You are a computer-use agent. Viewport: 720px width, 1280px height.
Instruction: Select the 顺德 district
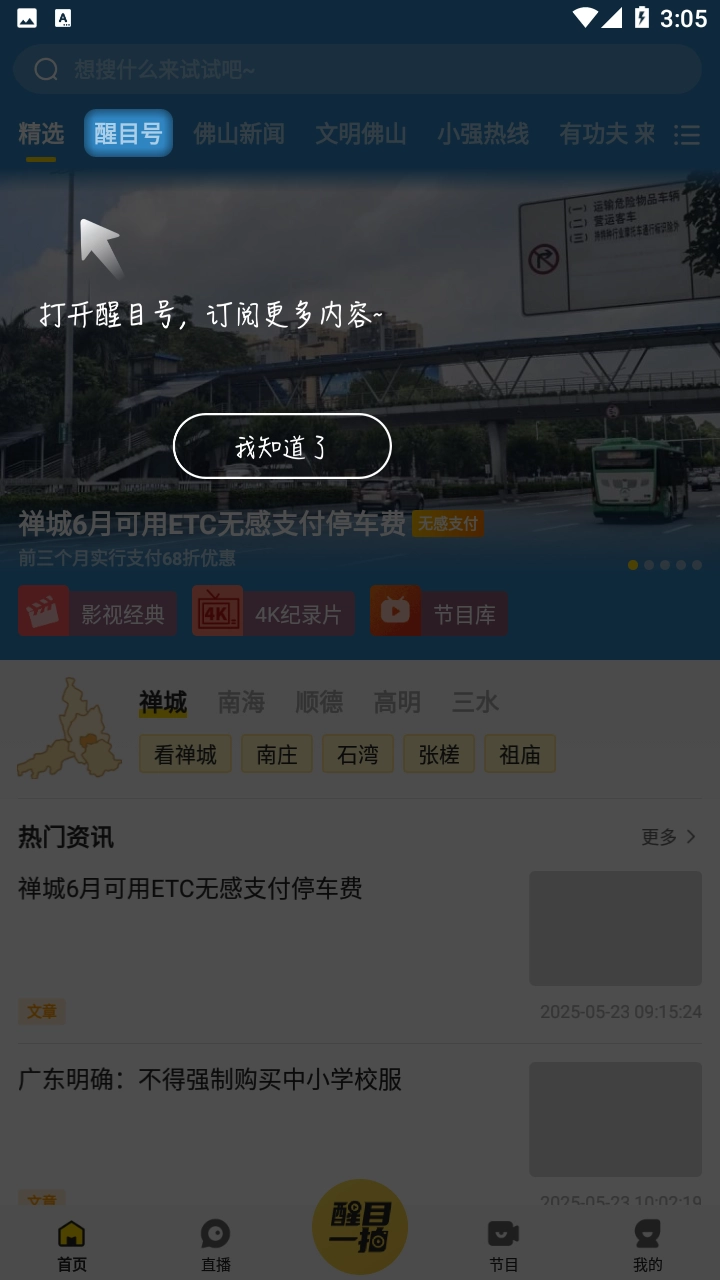pos(319,702)
